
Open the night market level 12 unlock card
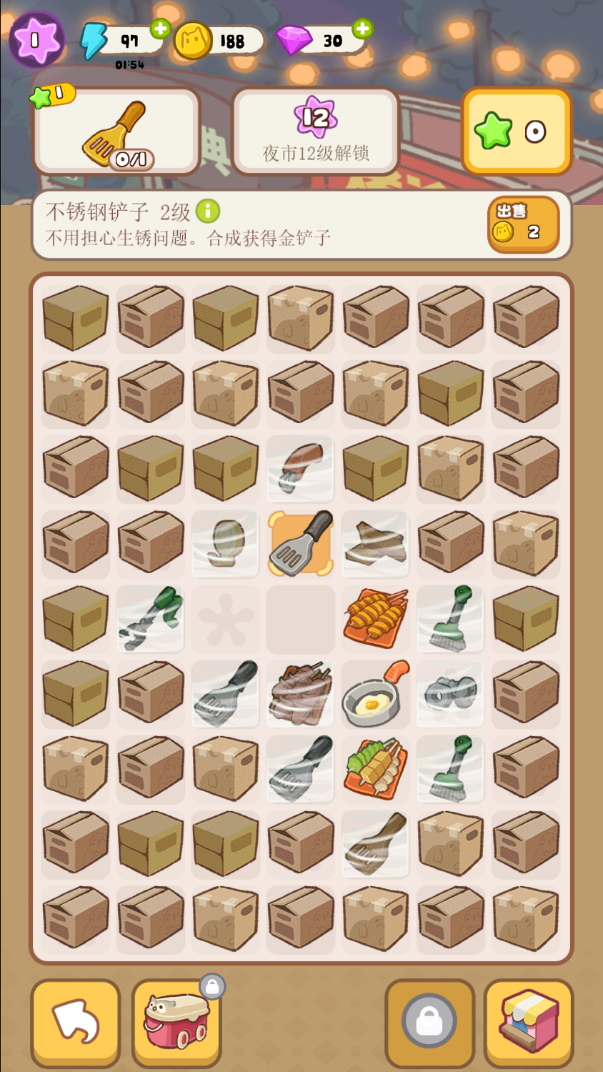click(316, 132)
